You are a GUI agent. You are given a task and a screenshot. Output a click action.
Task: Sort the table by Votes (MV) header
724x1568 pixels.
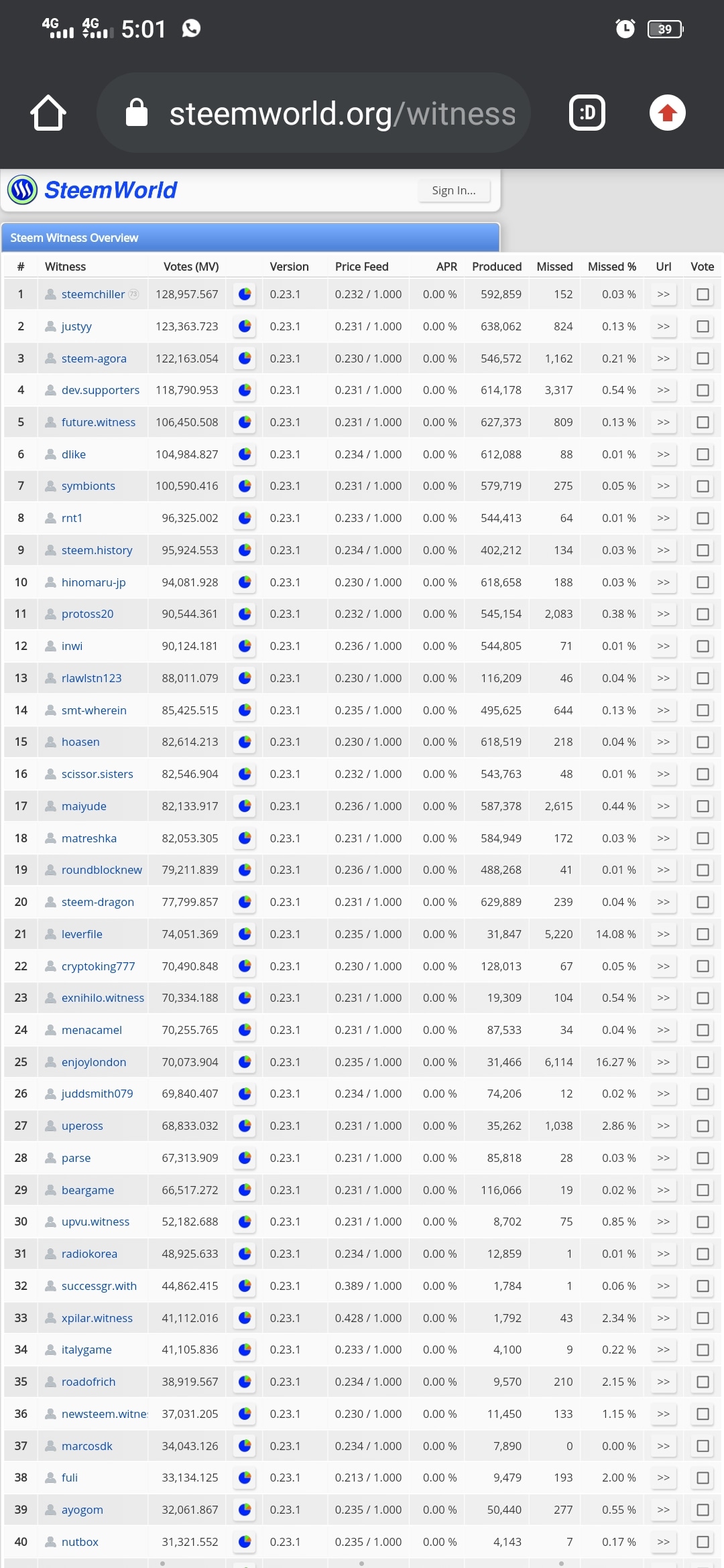(x=191, y=267)
